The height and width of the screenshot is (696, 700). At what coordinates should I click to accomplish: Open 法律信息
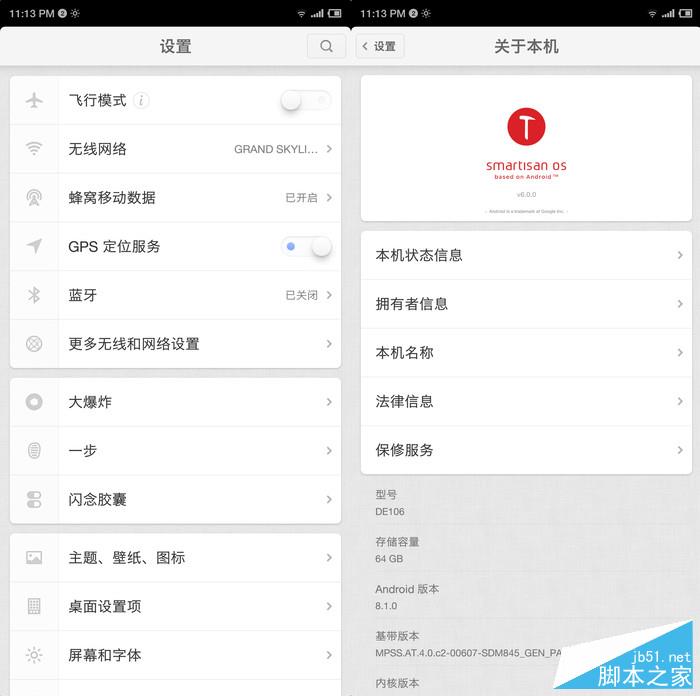(x=525, y=401)
